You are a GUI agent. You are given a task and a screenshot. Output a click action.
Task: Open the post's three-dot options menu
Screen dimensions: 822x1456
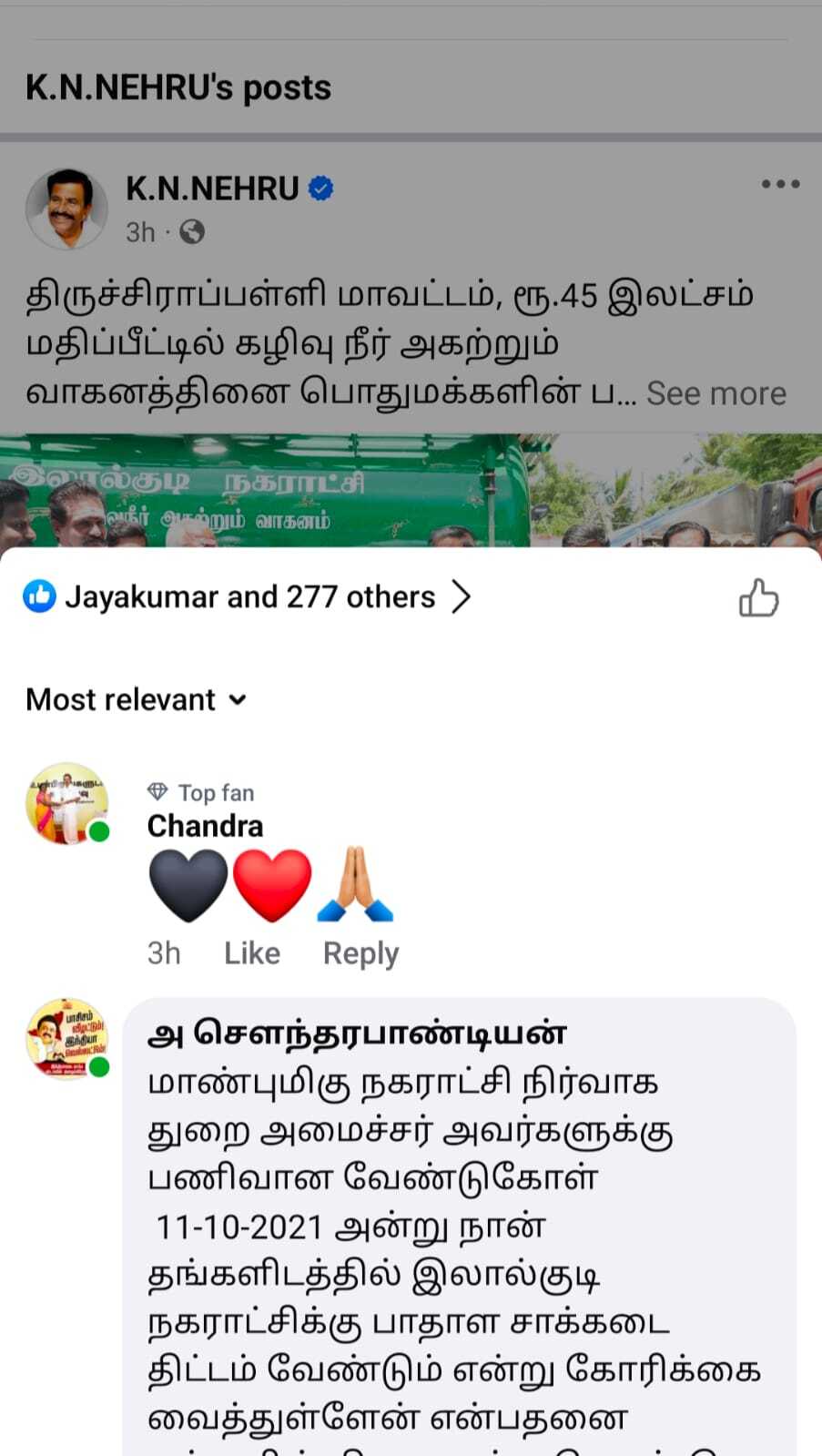point(780,184)
